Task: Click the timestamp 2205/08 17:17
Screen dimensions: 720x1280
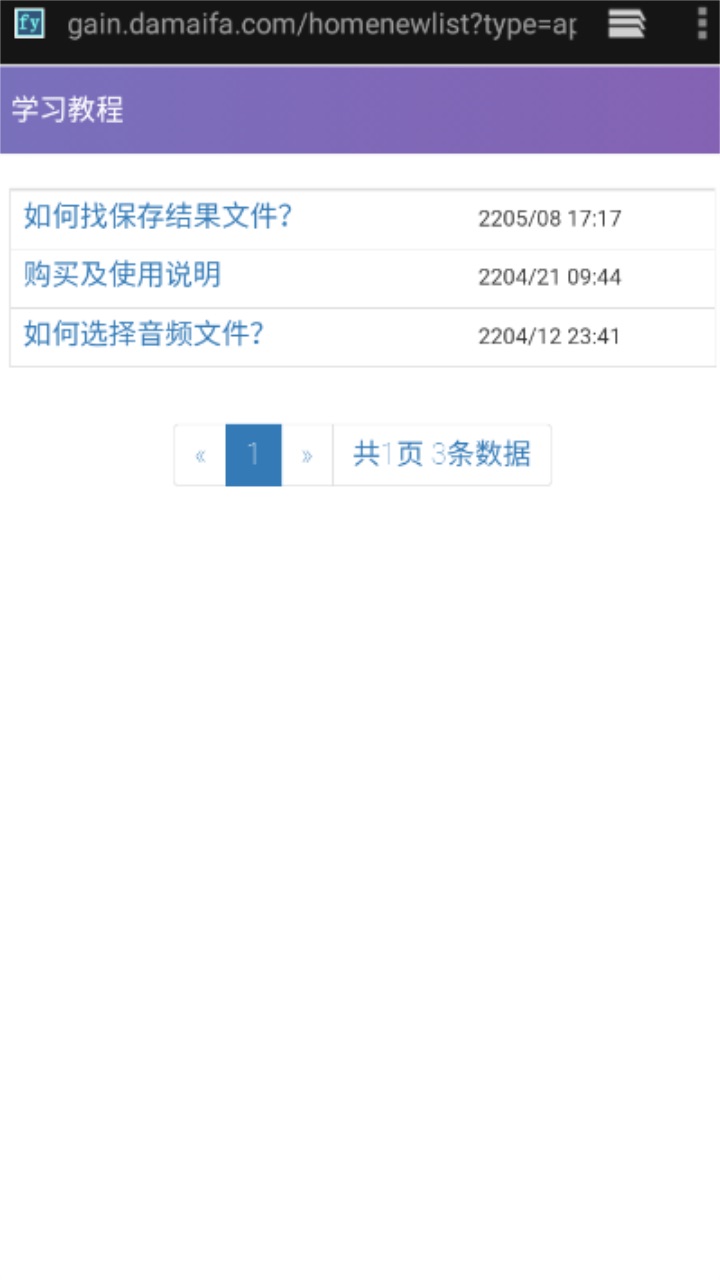Action: pos(549,218)
